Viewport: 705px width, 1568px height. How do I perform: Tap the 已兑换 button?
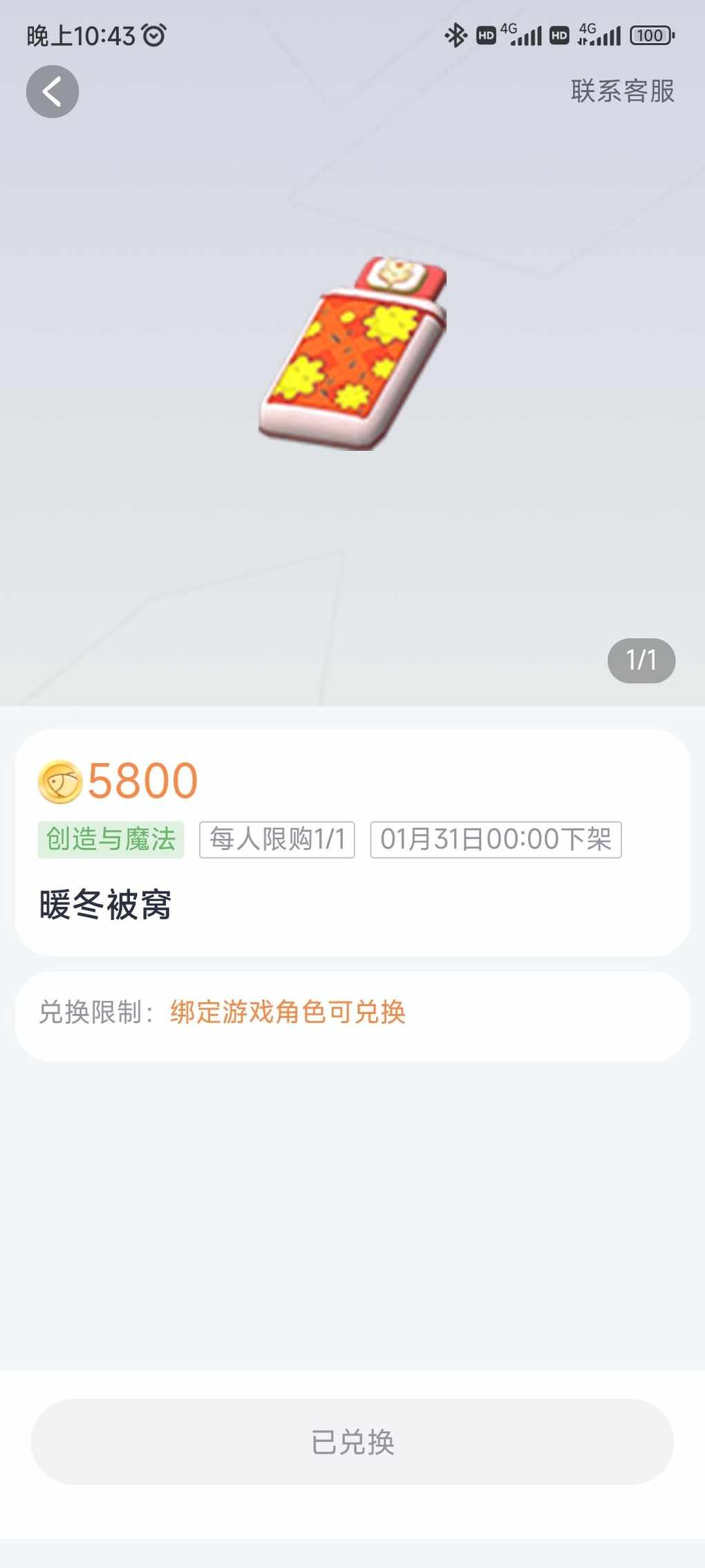pyautogui.click(x=352, y=1442)
